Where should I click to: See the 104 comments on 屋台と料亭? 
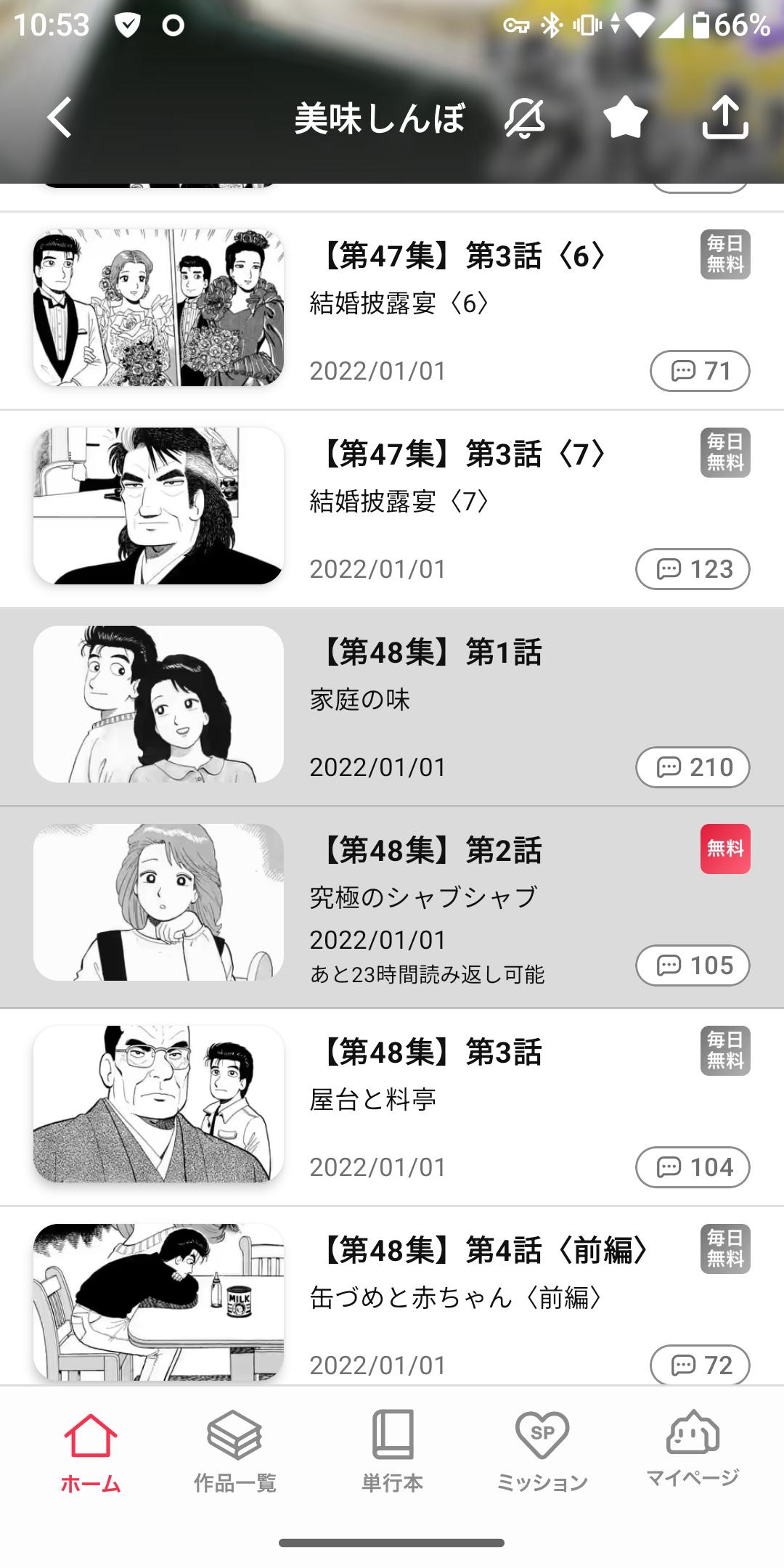point(693,1167)
